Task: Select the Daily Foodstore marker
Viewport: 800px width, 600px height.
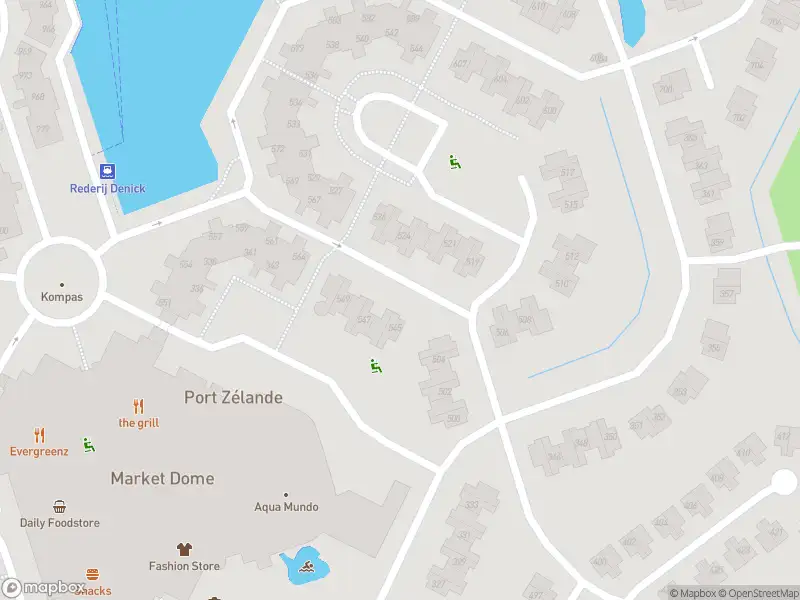Action: click(60, 507)
